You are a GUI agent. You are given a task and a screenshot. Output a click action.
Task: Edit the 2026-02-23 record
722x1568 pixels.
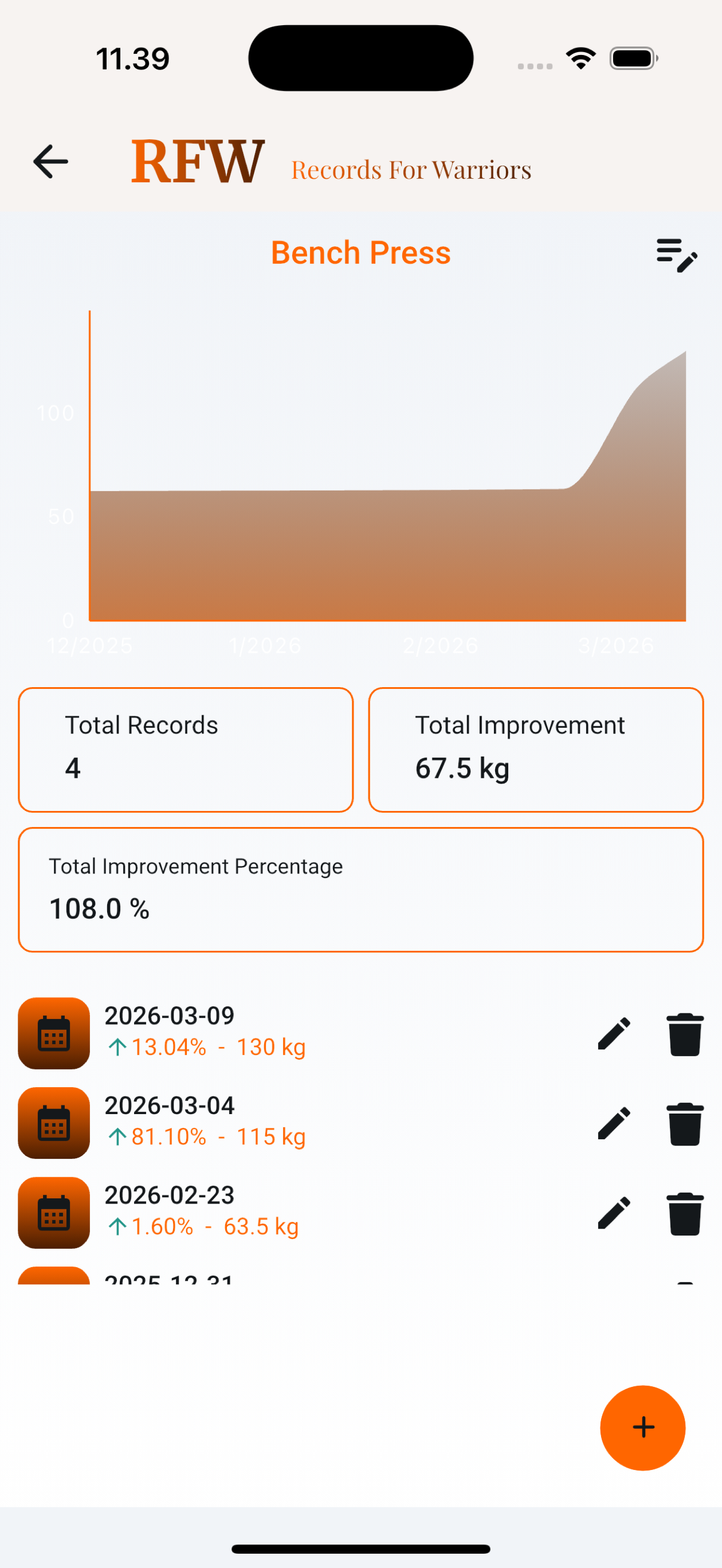(614, 1213)
